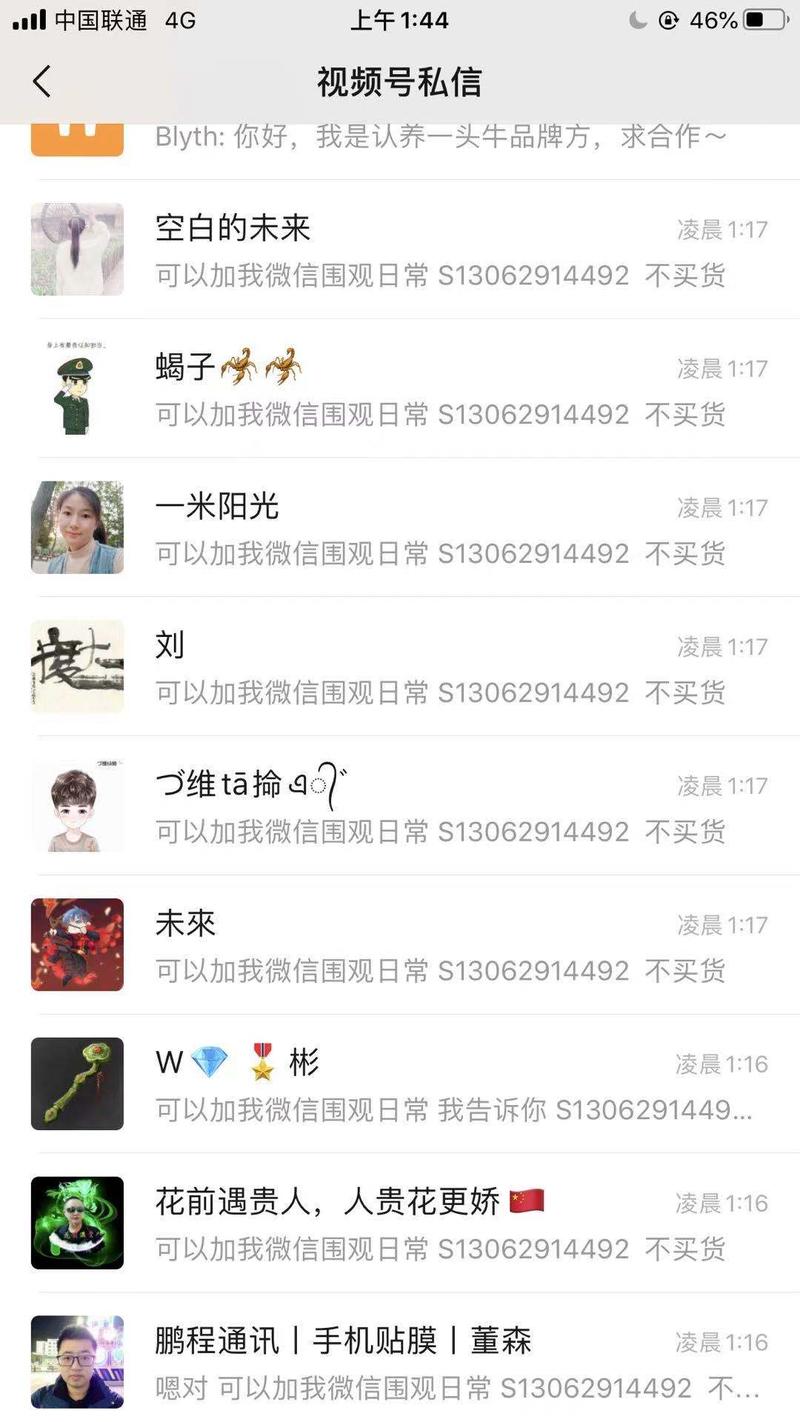Open the chat with 蝎子
The width and height of the screenshot is (800, 1422).
[x=400, y=387]
